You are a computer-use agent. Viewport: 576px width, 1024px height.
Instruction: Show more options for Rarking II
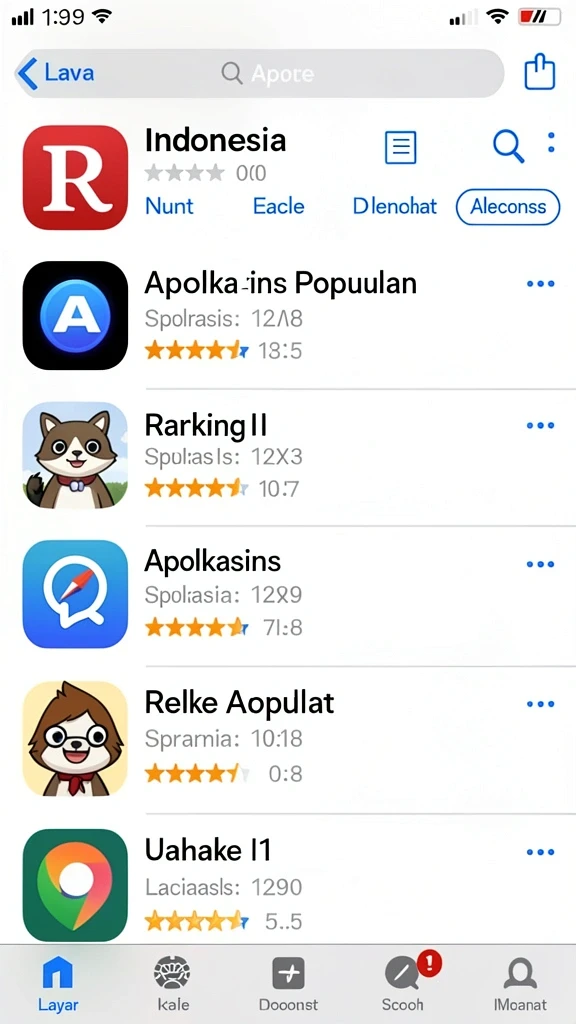coord(540,426)
